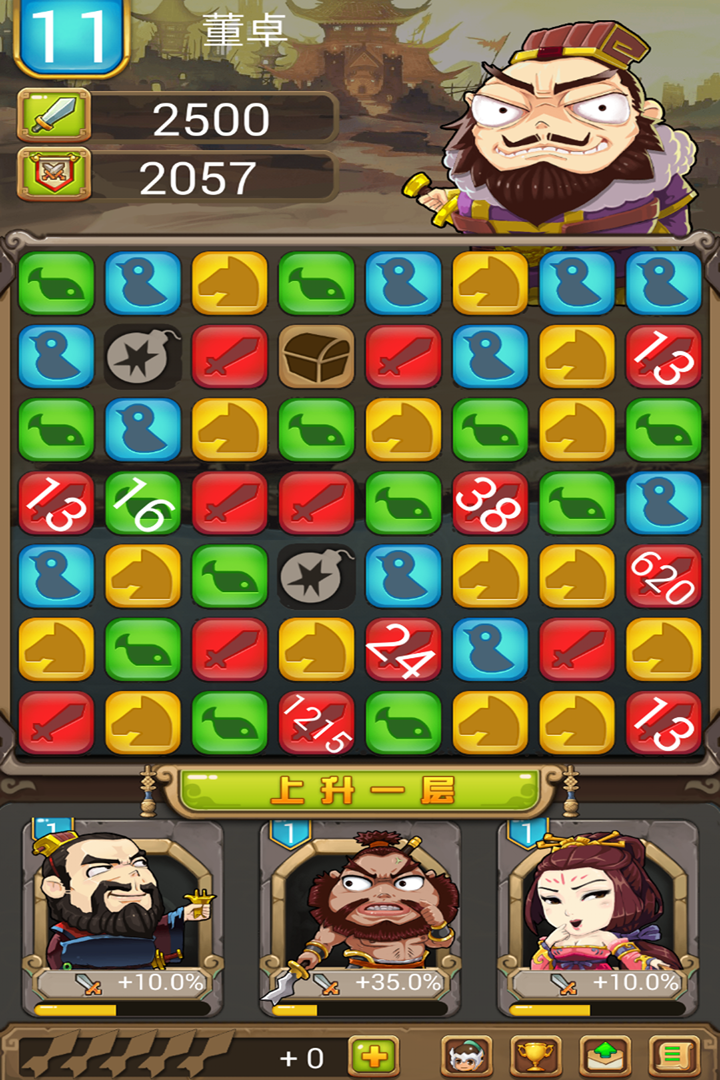720x1080 pixels.
Task: Tap the 上升一层 green button
Action: click(x=360, y=790)
